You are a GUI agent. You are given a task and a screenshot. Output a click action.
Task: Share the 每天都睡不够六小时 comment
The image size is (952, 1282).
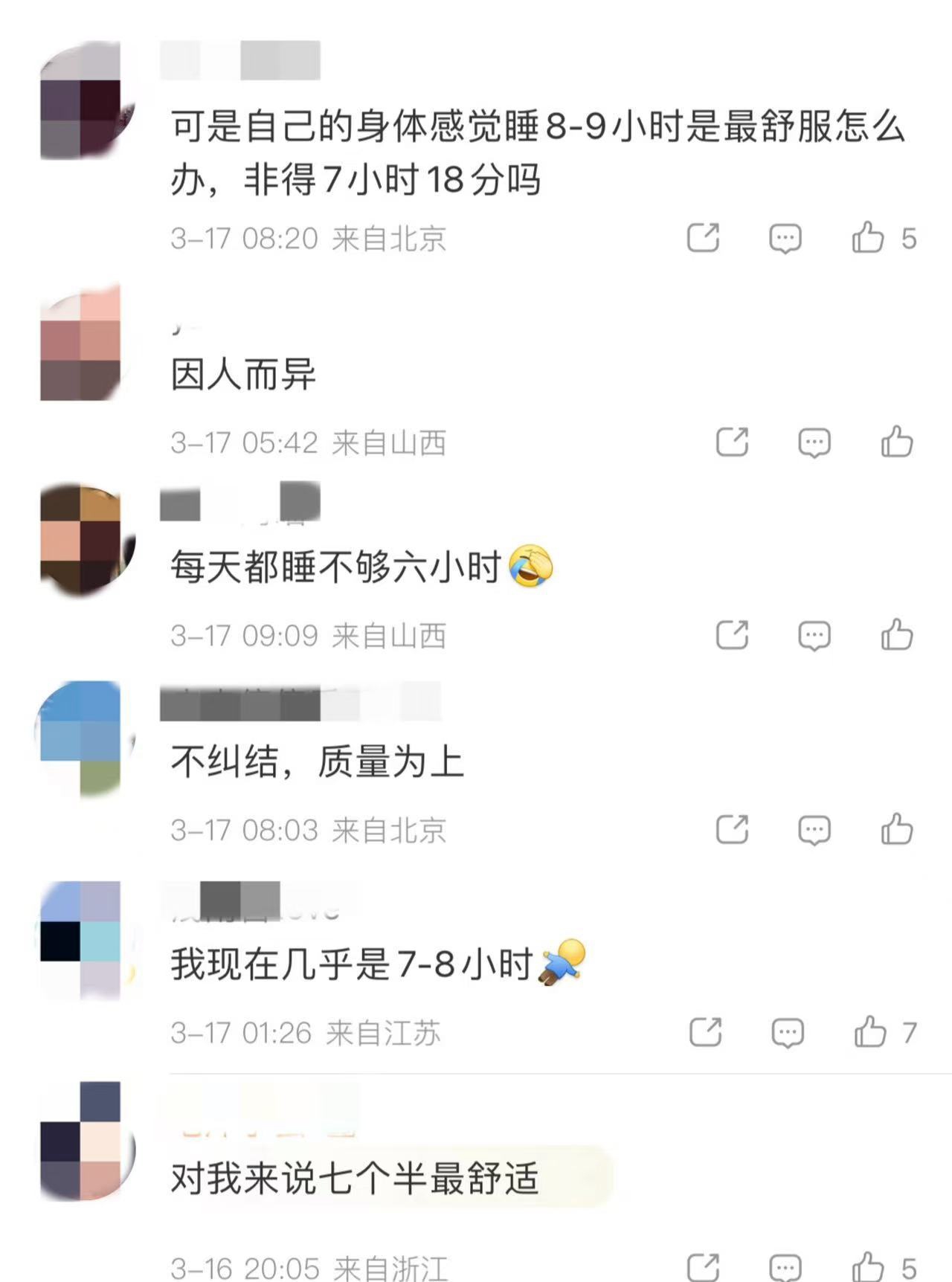(732, 636)
